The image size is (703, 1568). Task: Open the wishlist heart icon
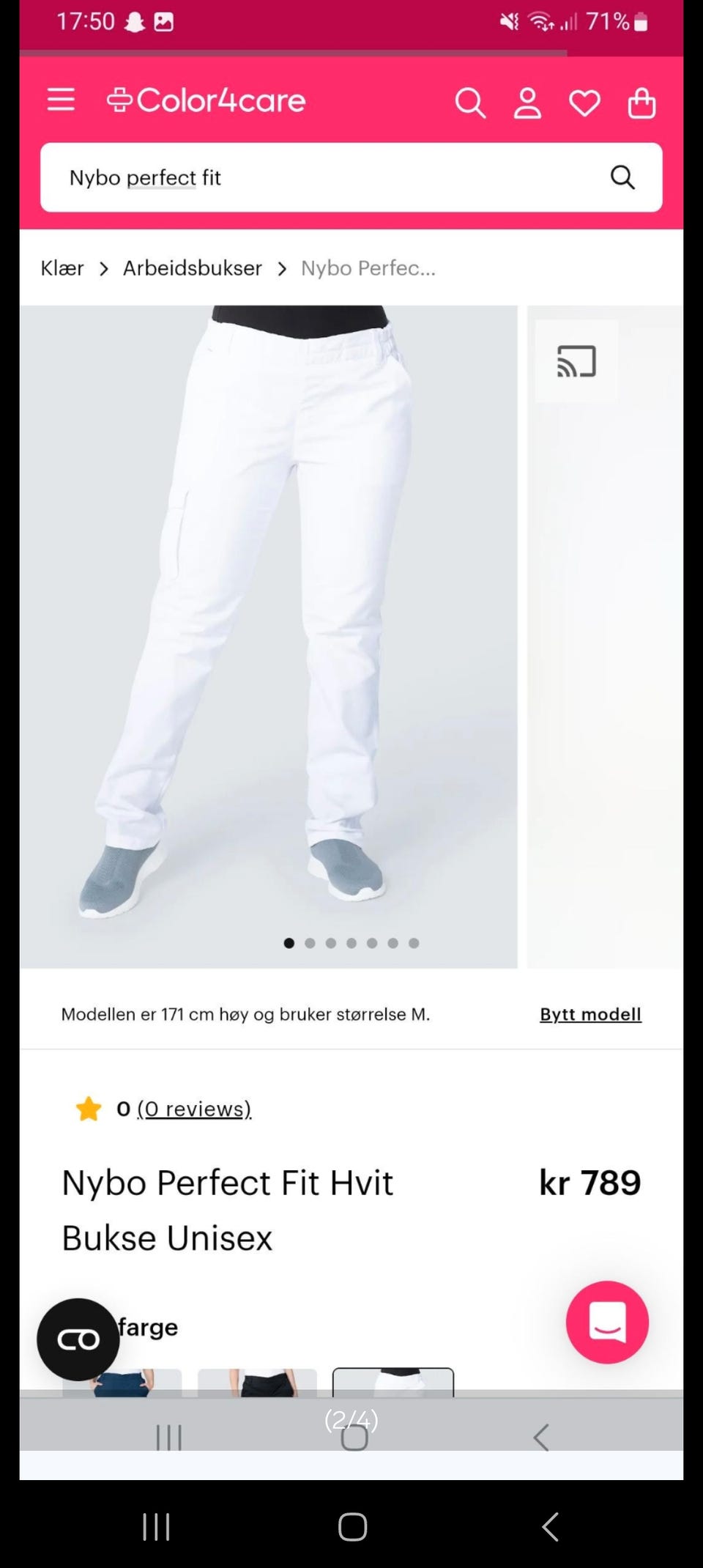(584, 103)
